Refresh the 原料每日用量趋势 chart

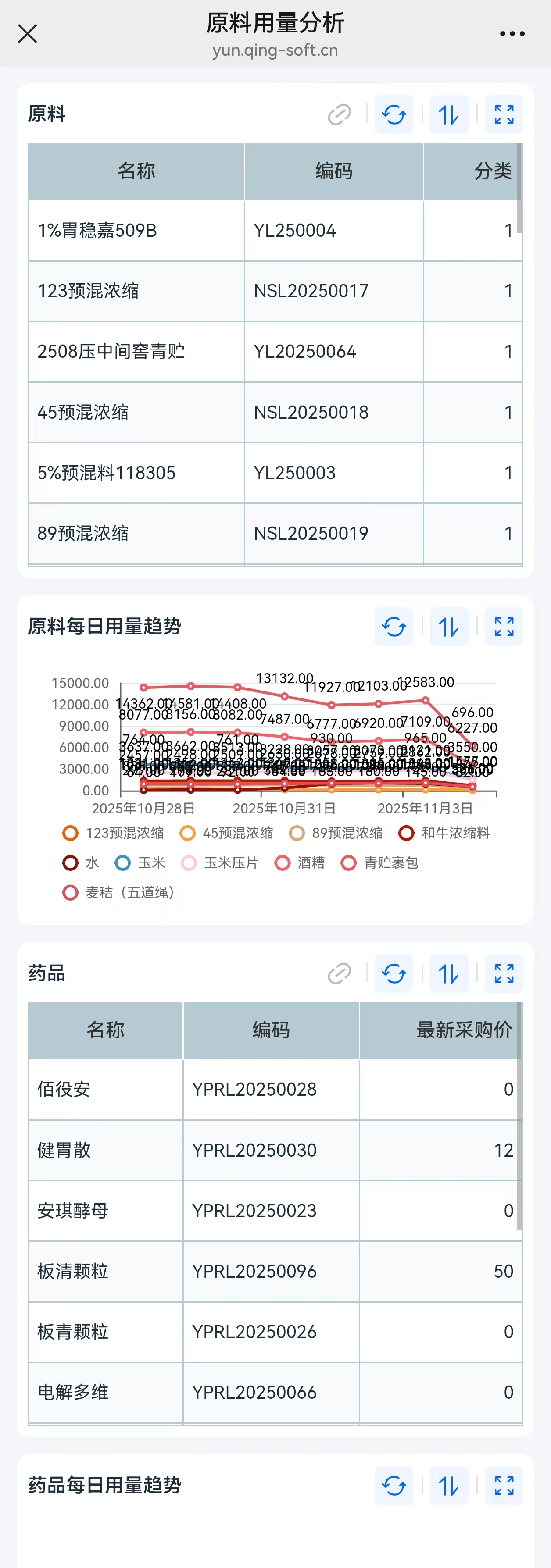coord(394,626)
